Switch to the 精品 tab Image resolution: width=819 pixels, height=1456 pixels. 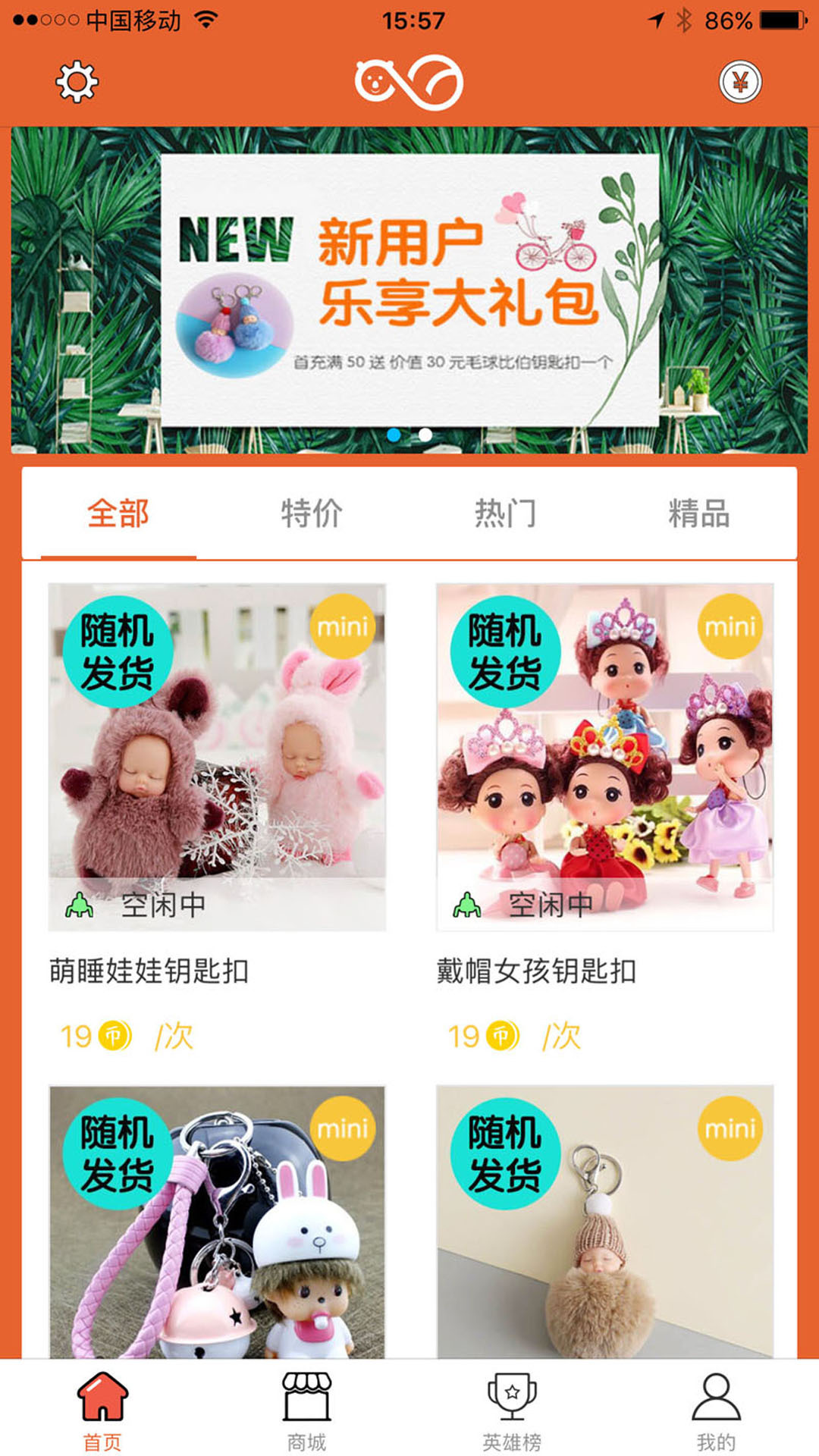coord(698,514)
